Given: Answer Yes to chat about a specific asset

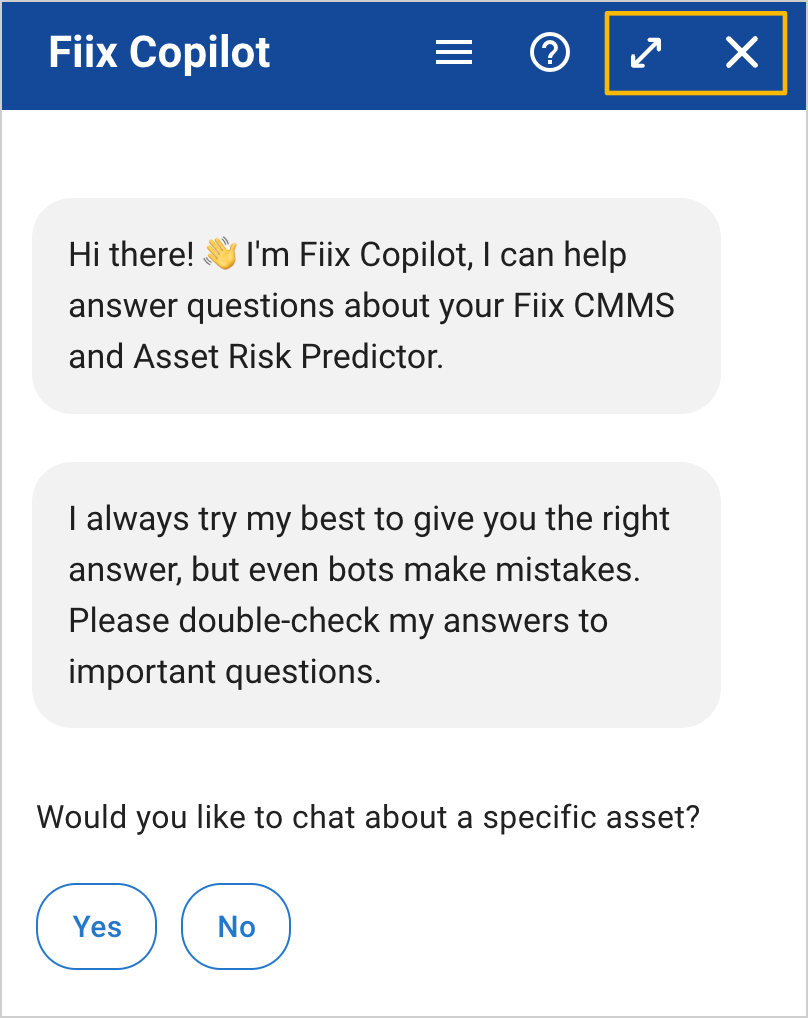Looking at the screenshot, I should coord(97,926).
